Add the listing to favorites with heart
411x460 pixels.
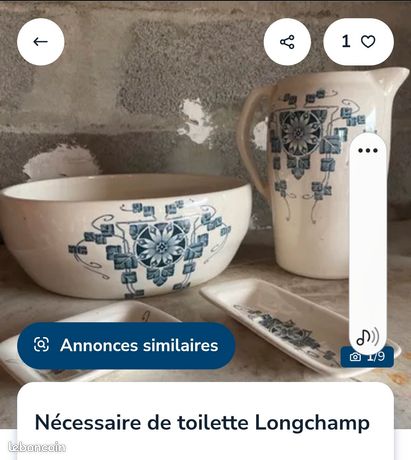[358, 42]
